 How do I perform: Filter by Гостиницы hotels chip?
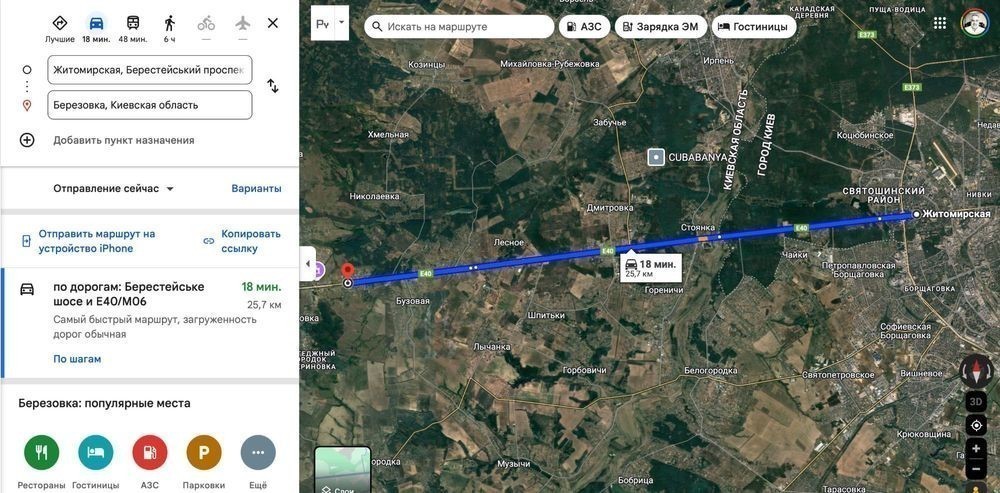point(753,26)
